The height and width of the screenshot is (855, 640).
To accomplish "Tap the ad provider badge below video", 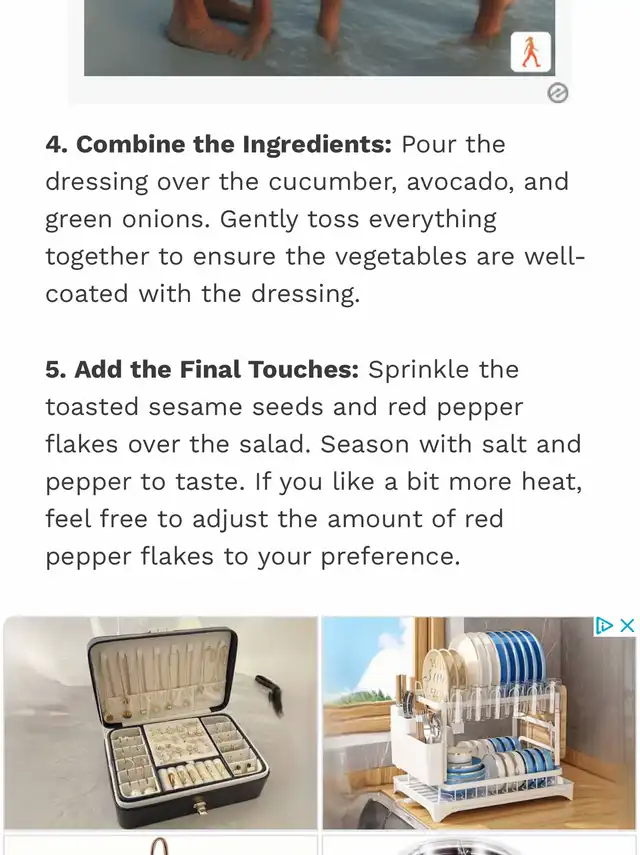I will [x=558, y=93].
